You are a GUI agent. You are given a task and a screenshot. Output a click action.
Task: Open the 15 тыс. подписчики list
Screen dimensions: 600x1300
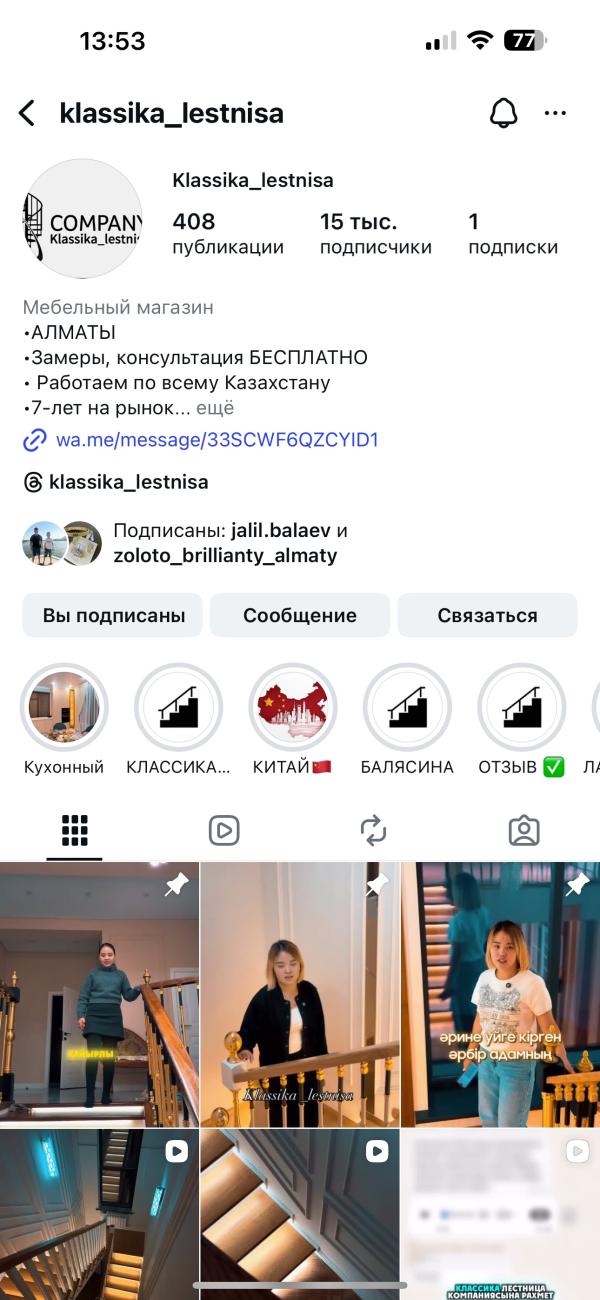point(376,234)
